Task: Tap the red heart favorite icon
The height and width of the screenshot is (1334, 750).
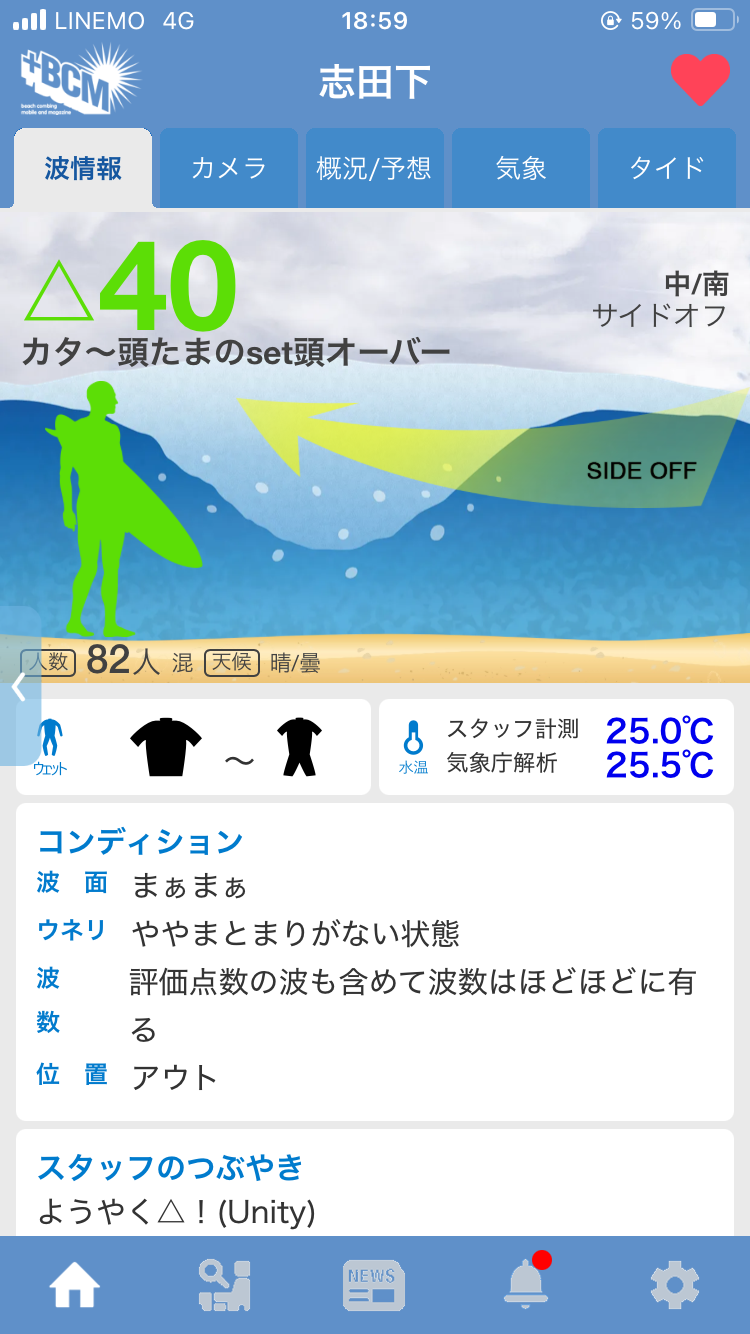Action: coord(700,79)
